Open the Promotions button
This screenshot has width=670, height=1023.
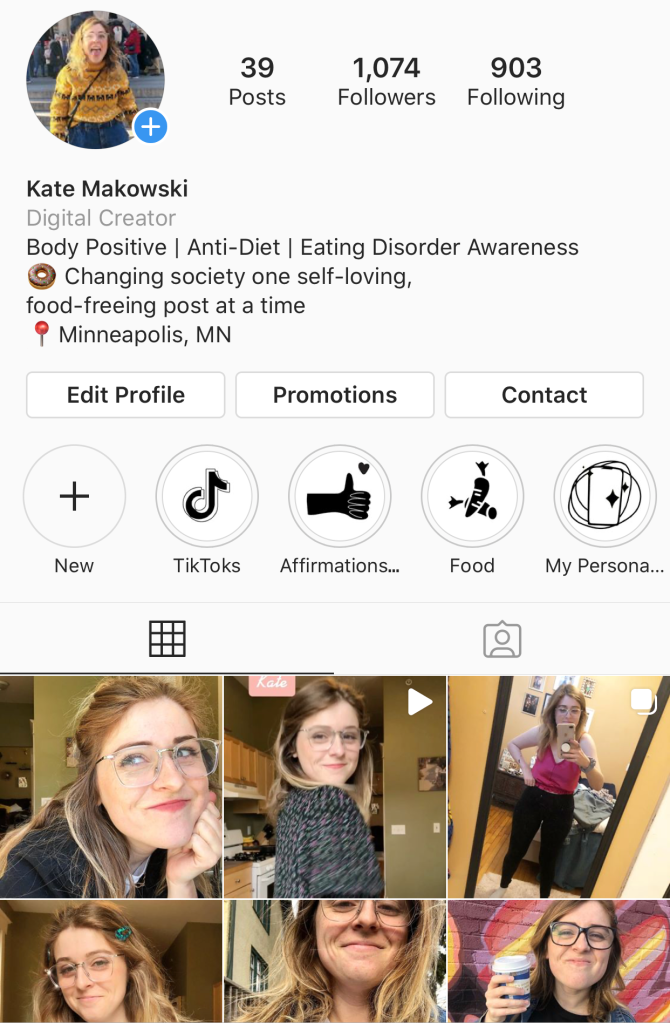[x=335, y=395]
